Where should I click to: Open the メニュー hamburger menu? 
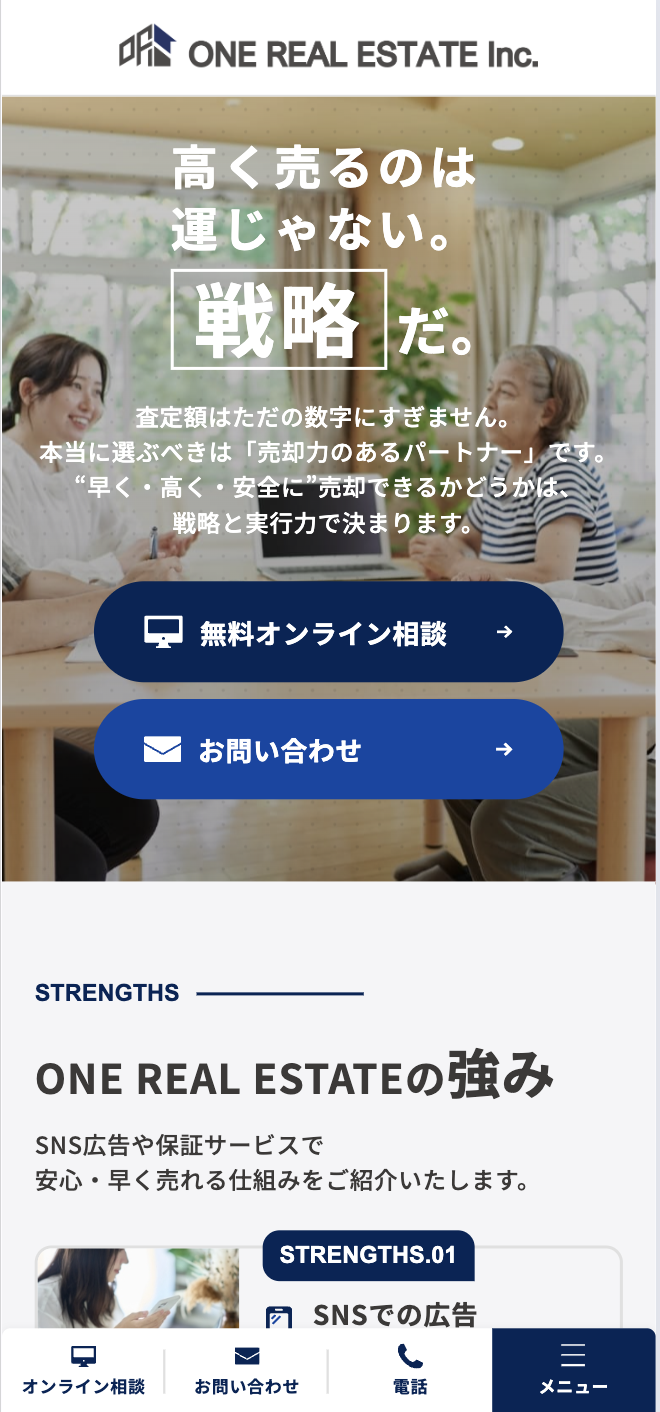[x=573, y=1370]
